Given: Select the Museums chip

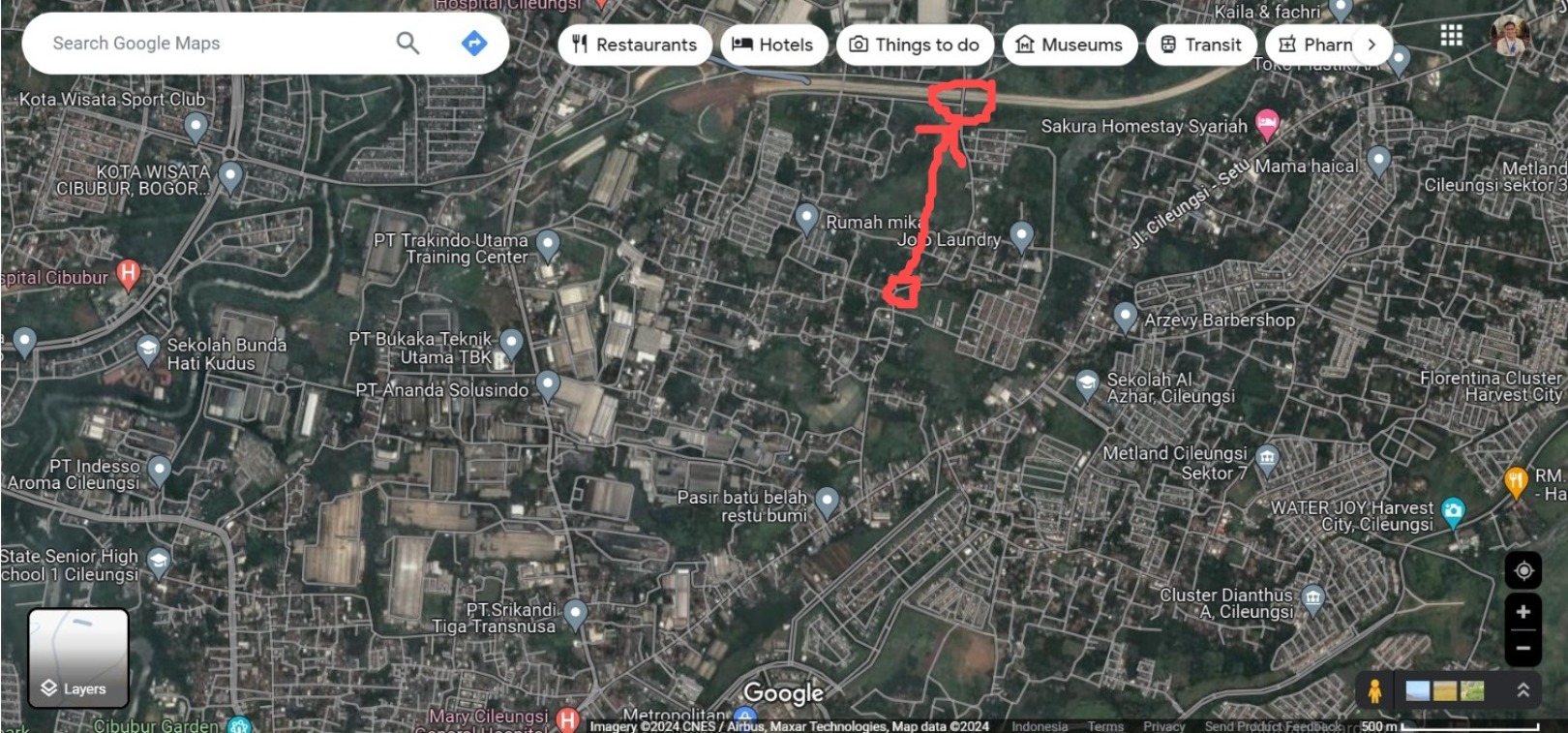Looking at the screenshot, I should (1070, 45).
